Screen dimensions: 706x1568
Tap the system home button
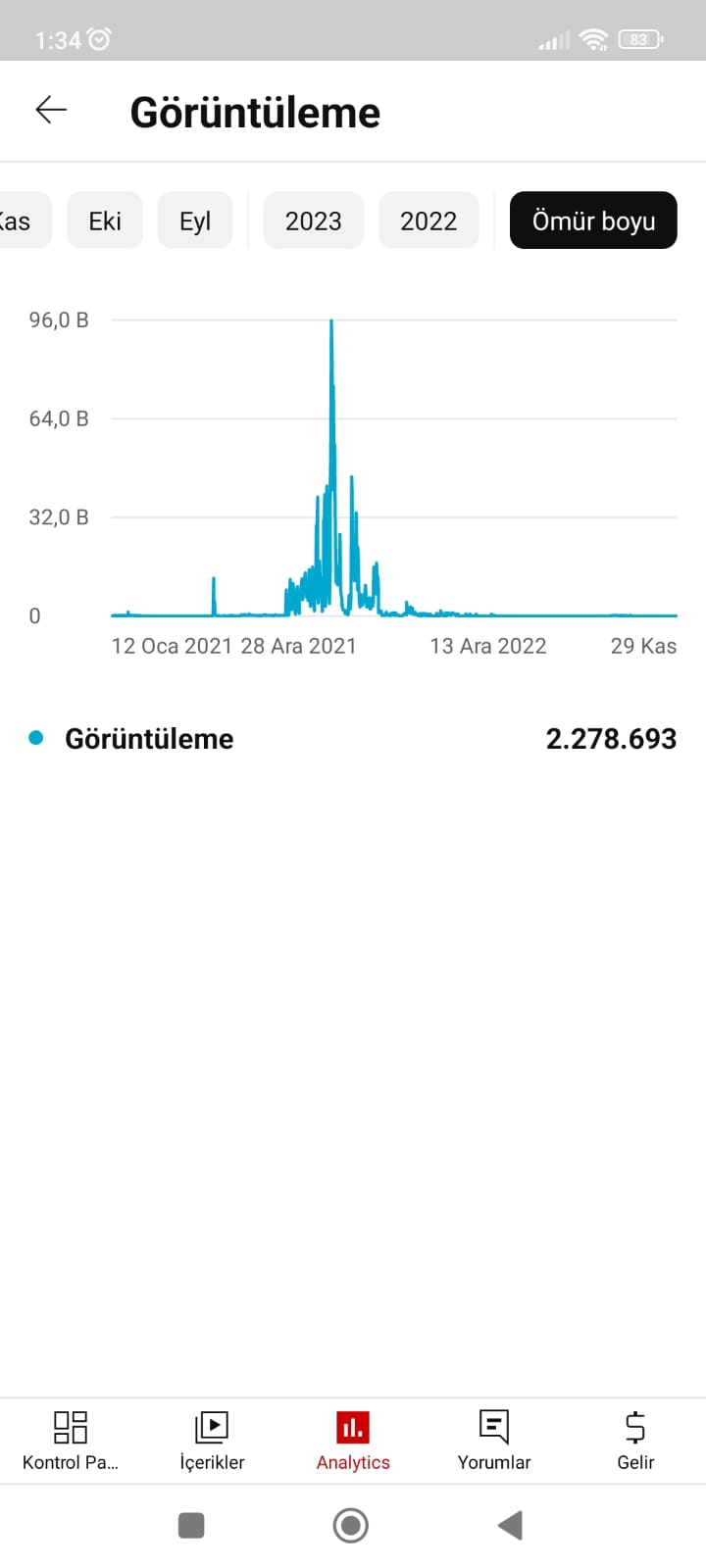[351, 1525]
